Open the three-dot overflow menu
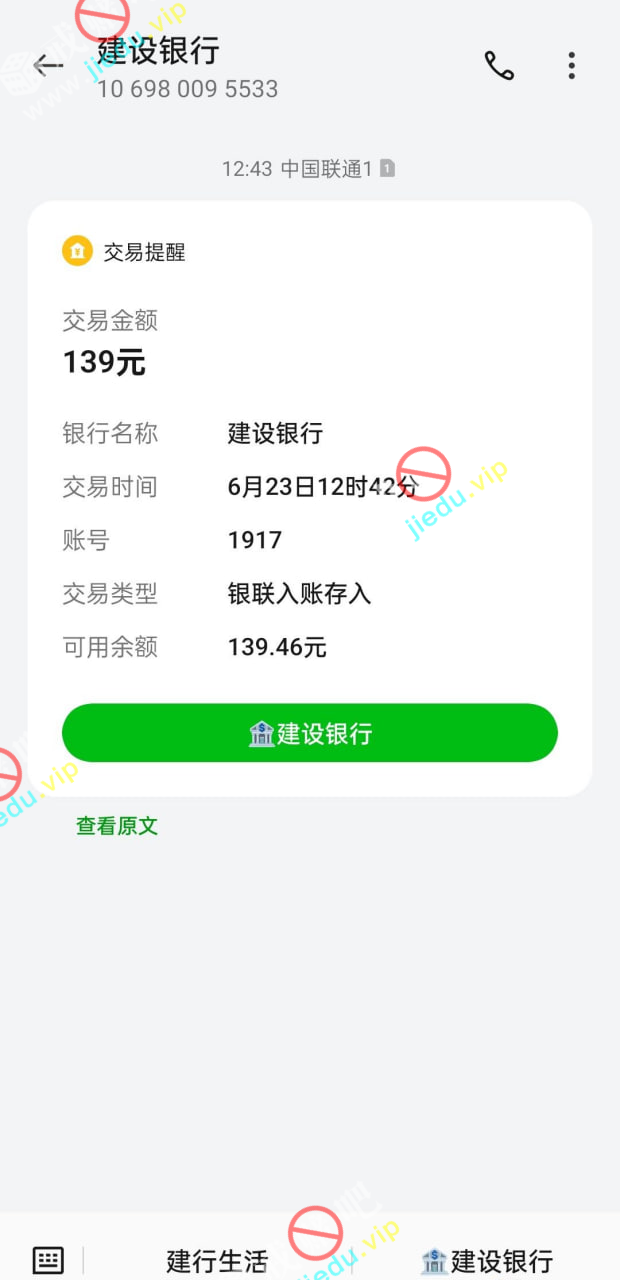This screenshot has height=1280, width=620. tap(571, 66)
